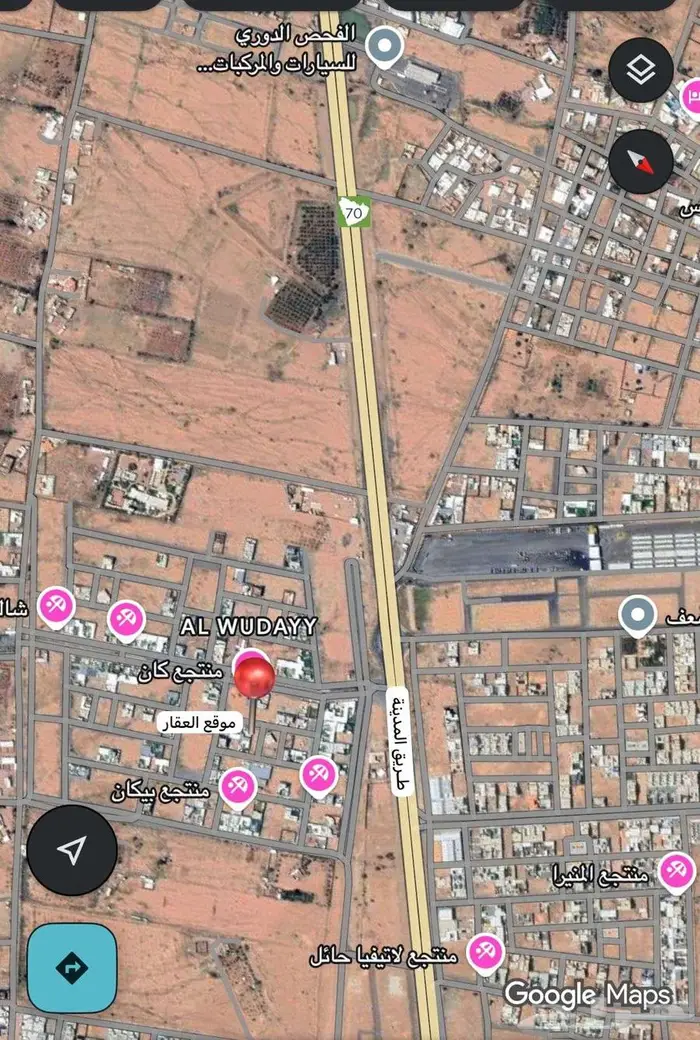Select the red dropped pin موقع العقار
Viewport: 700px width, 1040px height.
click(255, 678)
